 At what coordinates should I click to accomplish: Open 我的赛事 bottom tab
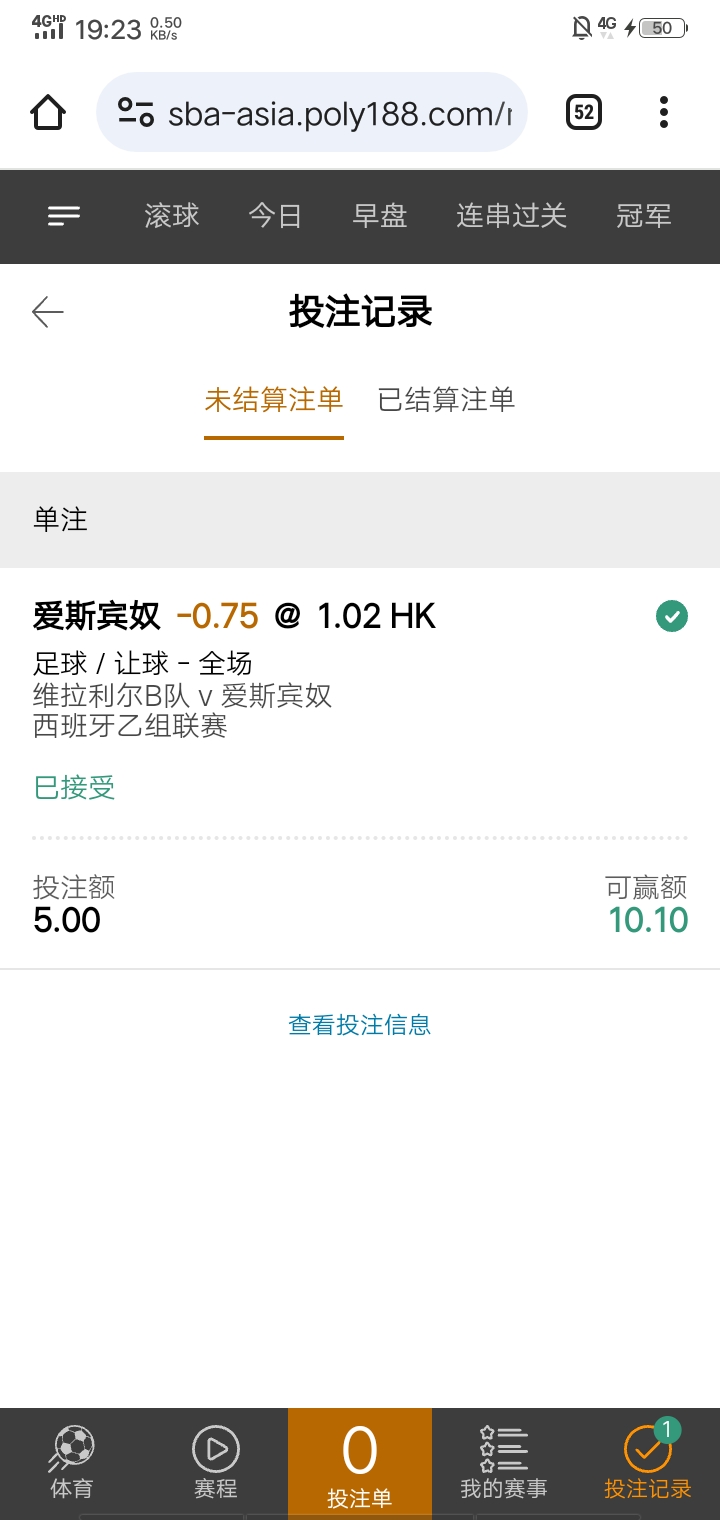(503, 1463)
